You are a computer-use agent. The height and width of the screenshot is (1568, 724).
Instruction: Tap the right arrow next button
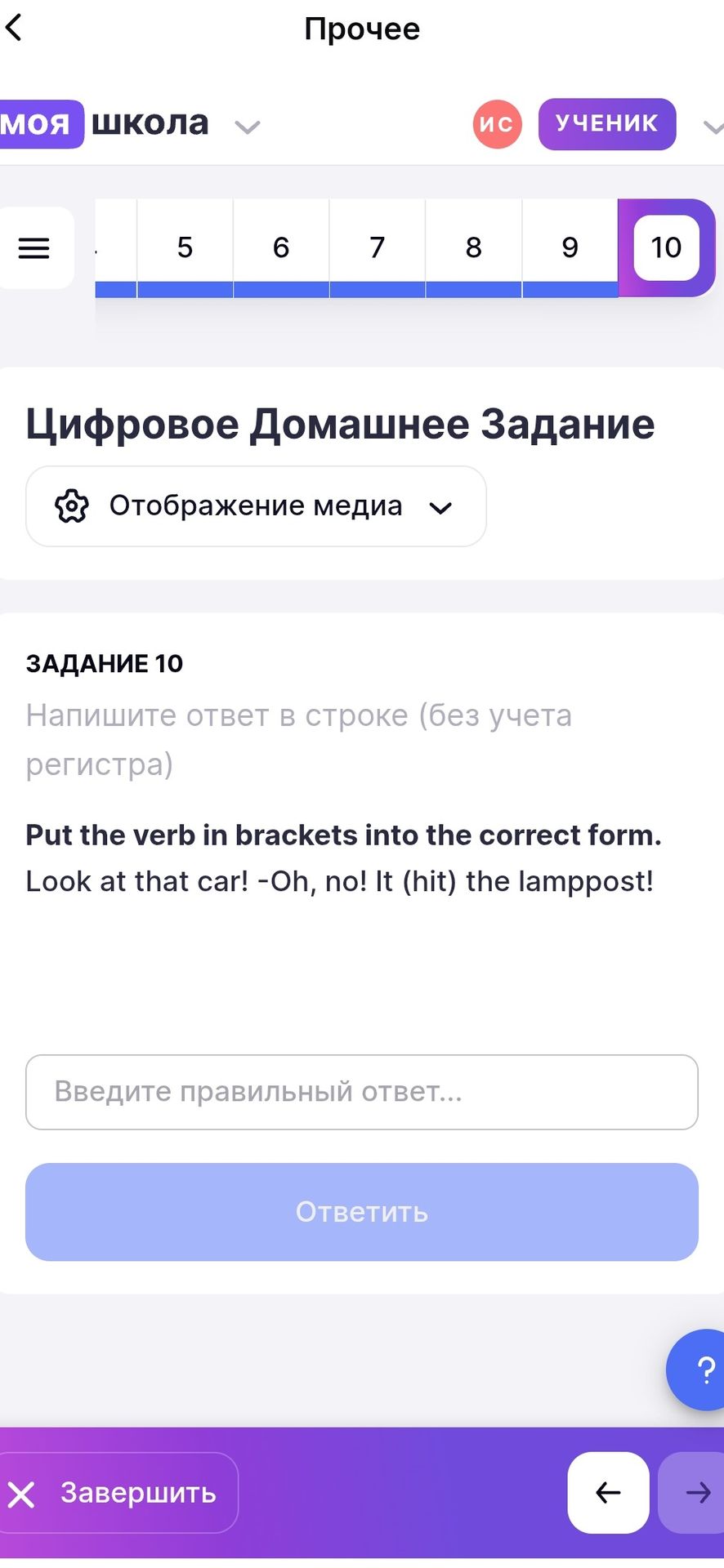(x=693, y=1493)
